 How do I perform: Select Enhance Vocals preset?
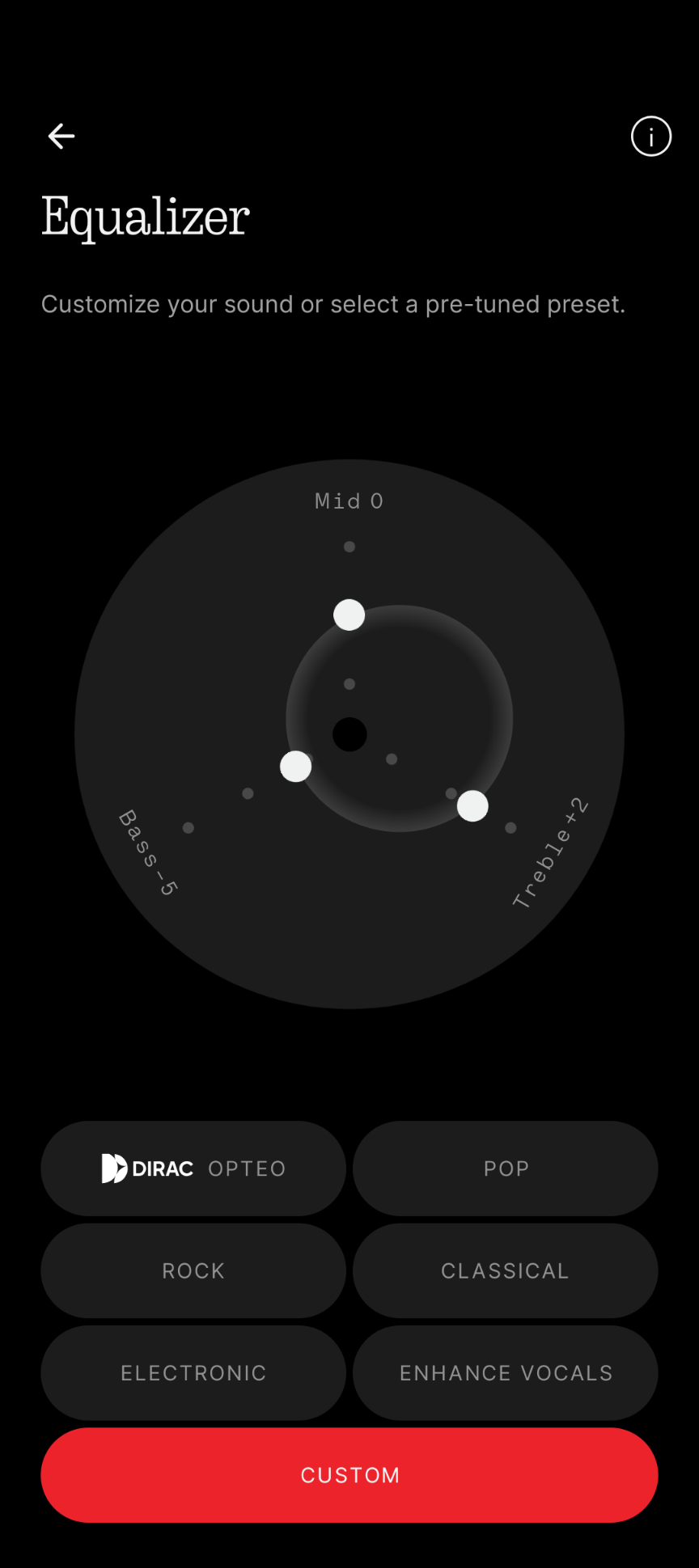click(506, 1372)
